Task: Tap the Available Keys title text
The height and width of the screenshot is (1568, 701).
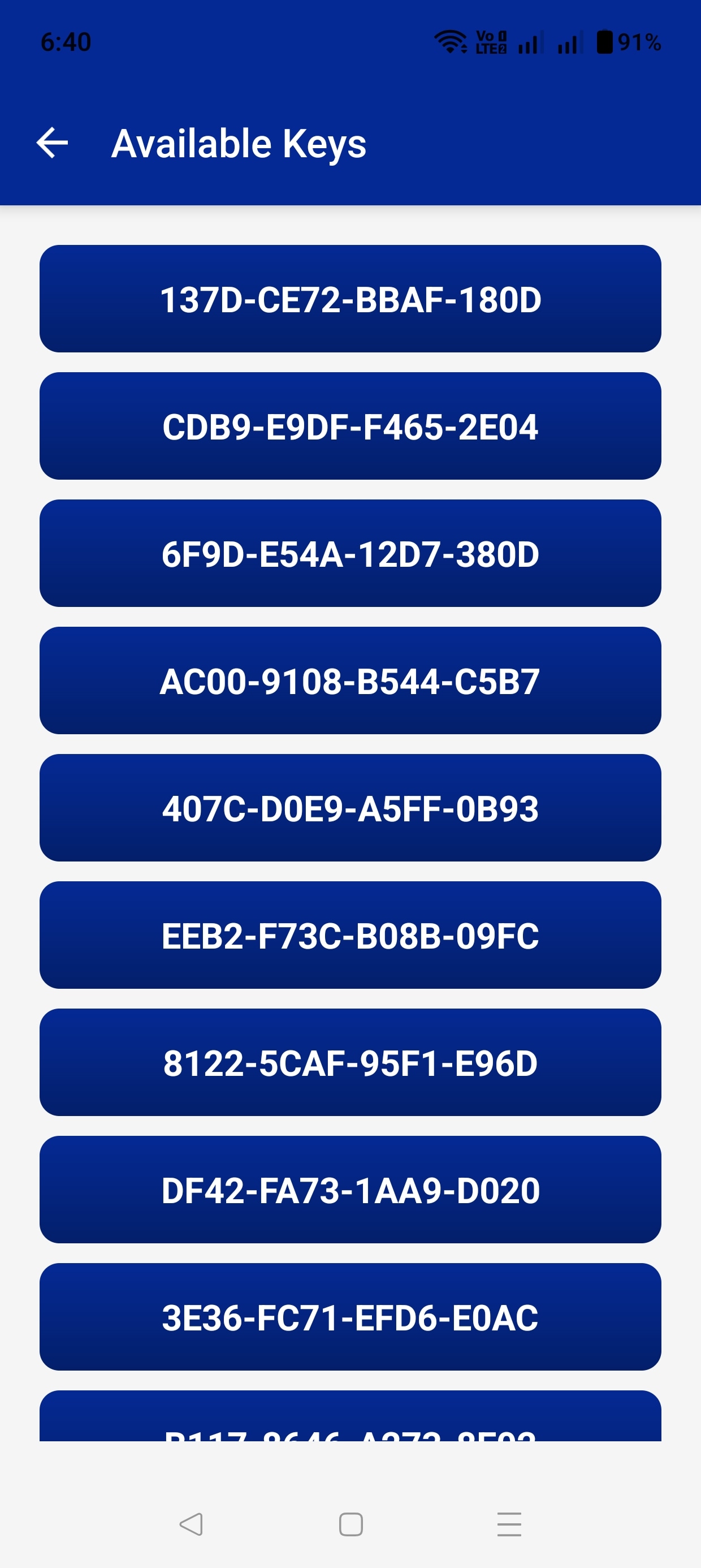Action: [239, 144]
